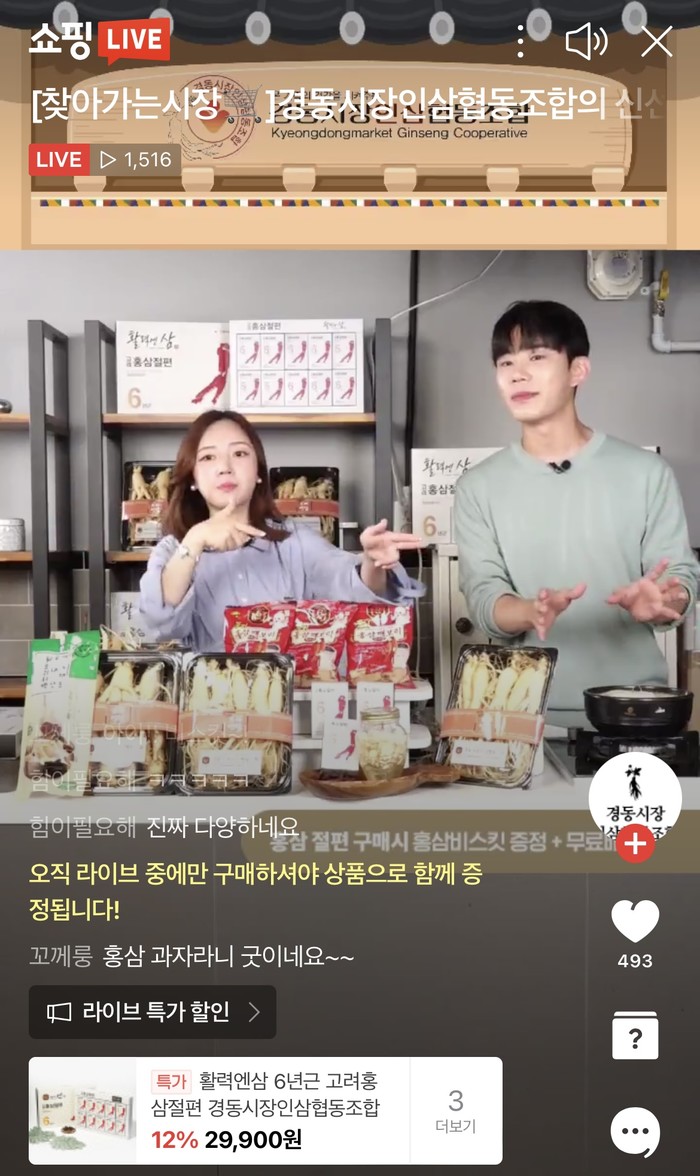The height and width of the screenshot is (1176, 700).
Task: Mute the live stream sound
Action: tap(586, 42)
